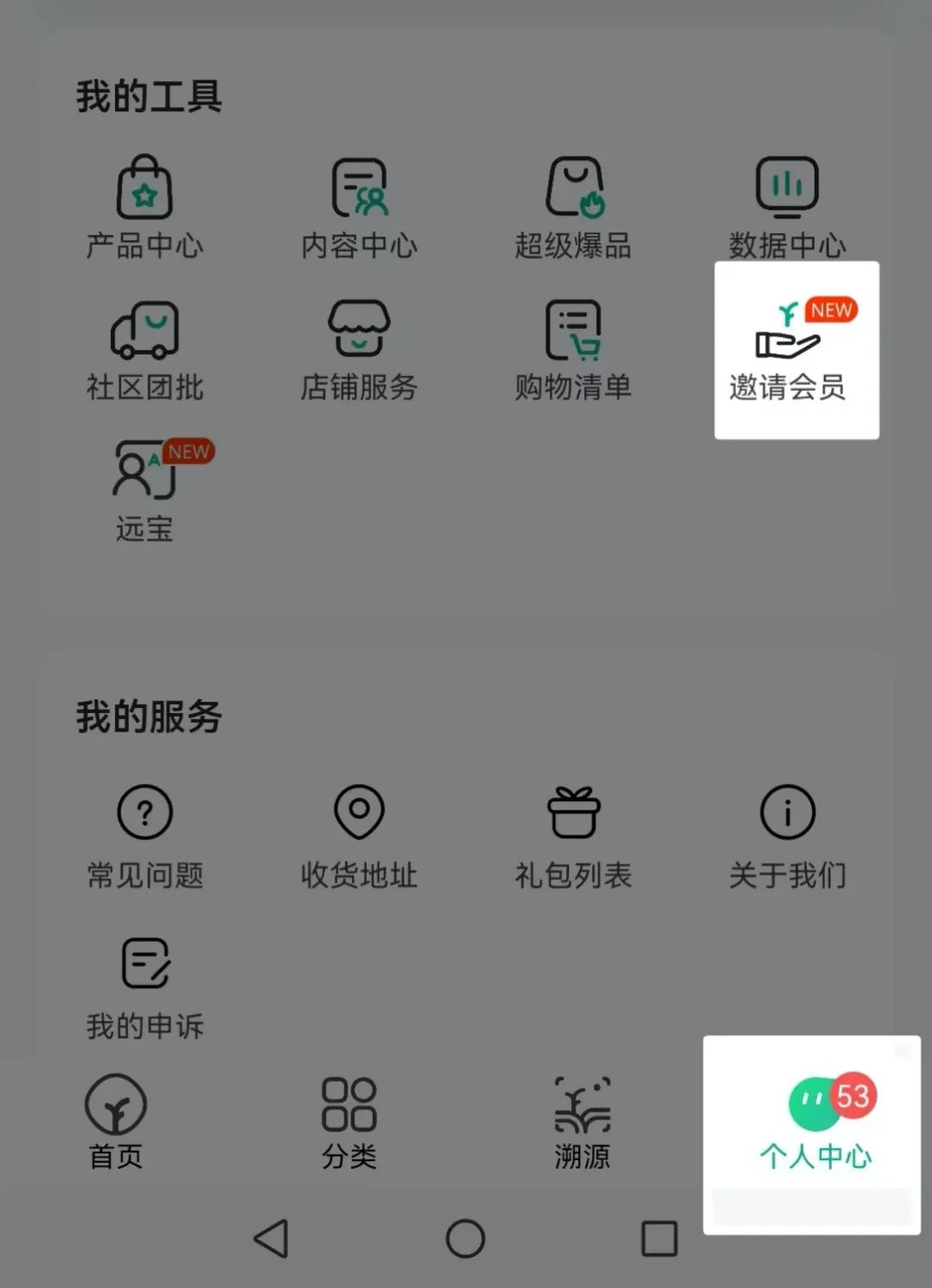Screen dimensions: 932x1288
Task: Open 内容中心 content center
Action: [359, 207]
